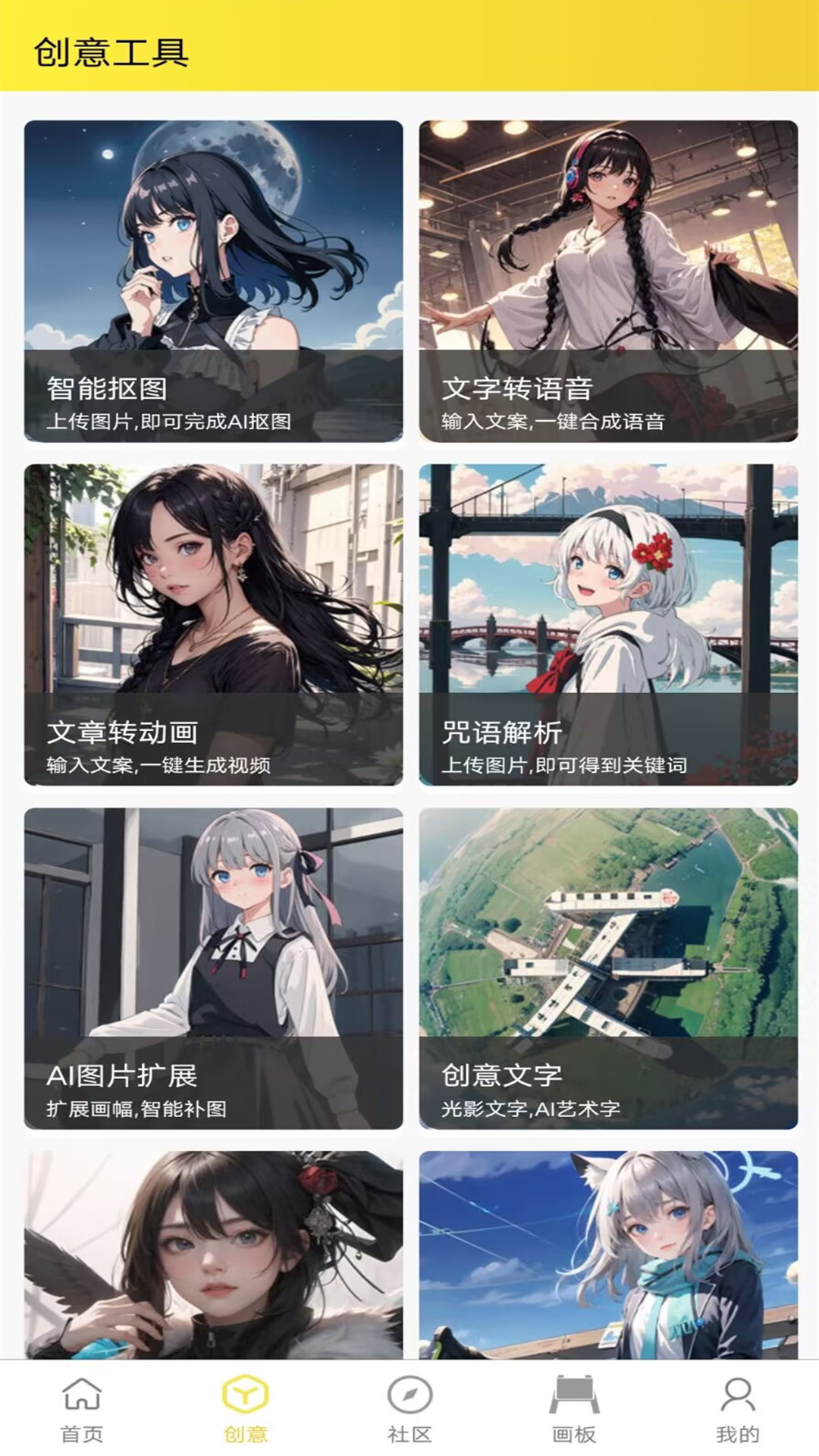This screenshot has width=819, height=1456.
Task: Open the 咒语解析 tool card
Action: point(608,624)
